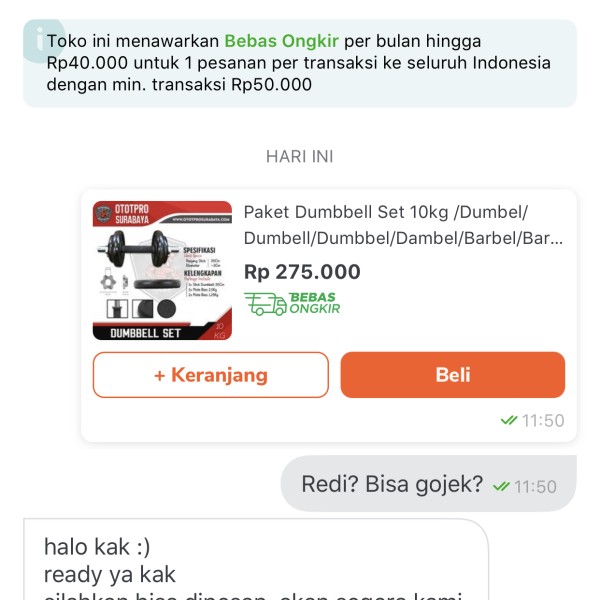600x600 pixels.
Task: Tap the Beli button
Action: [452, 375]
